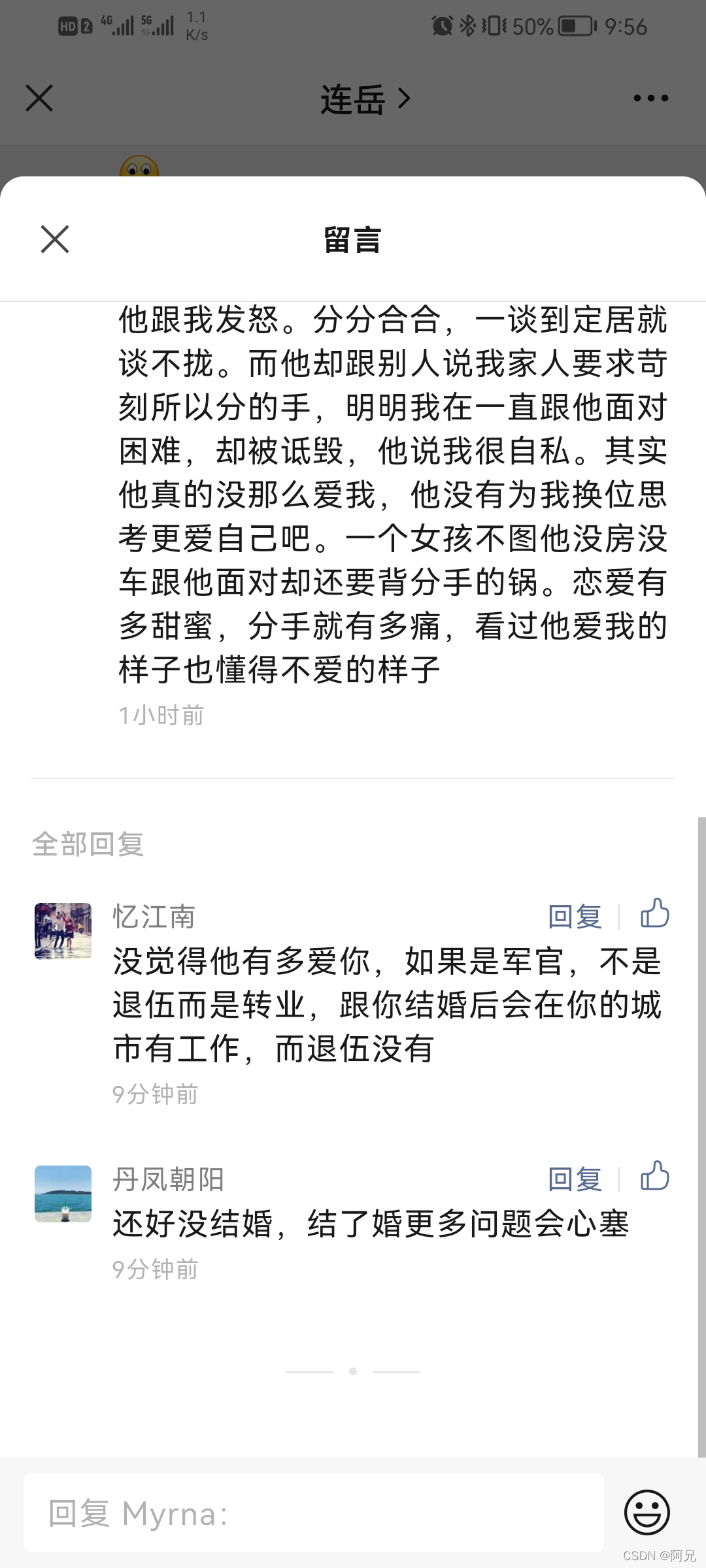Close the article view with the top X
706x1568 pixels.
(x=39, y=98)
